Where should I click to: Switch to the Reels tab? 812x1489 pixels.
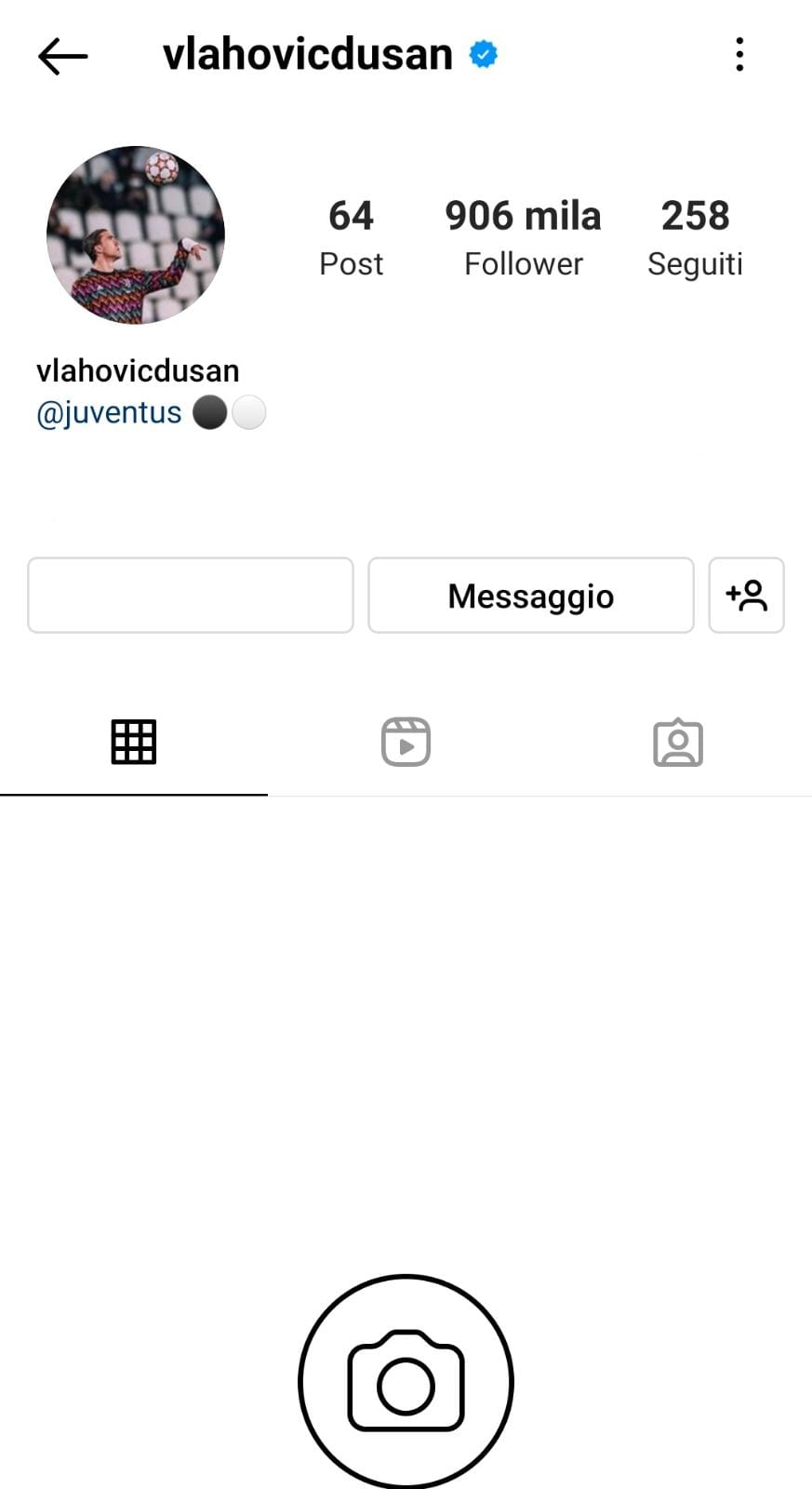406,743
